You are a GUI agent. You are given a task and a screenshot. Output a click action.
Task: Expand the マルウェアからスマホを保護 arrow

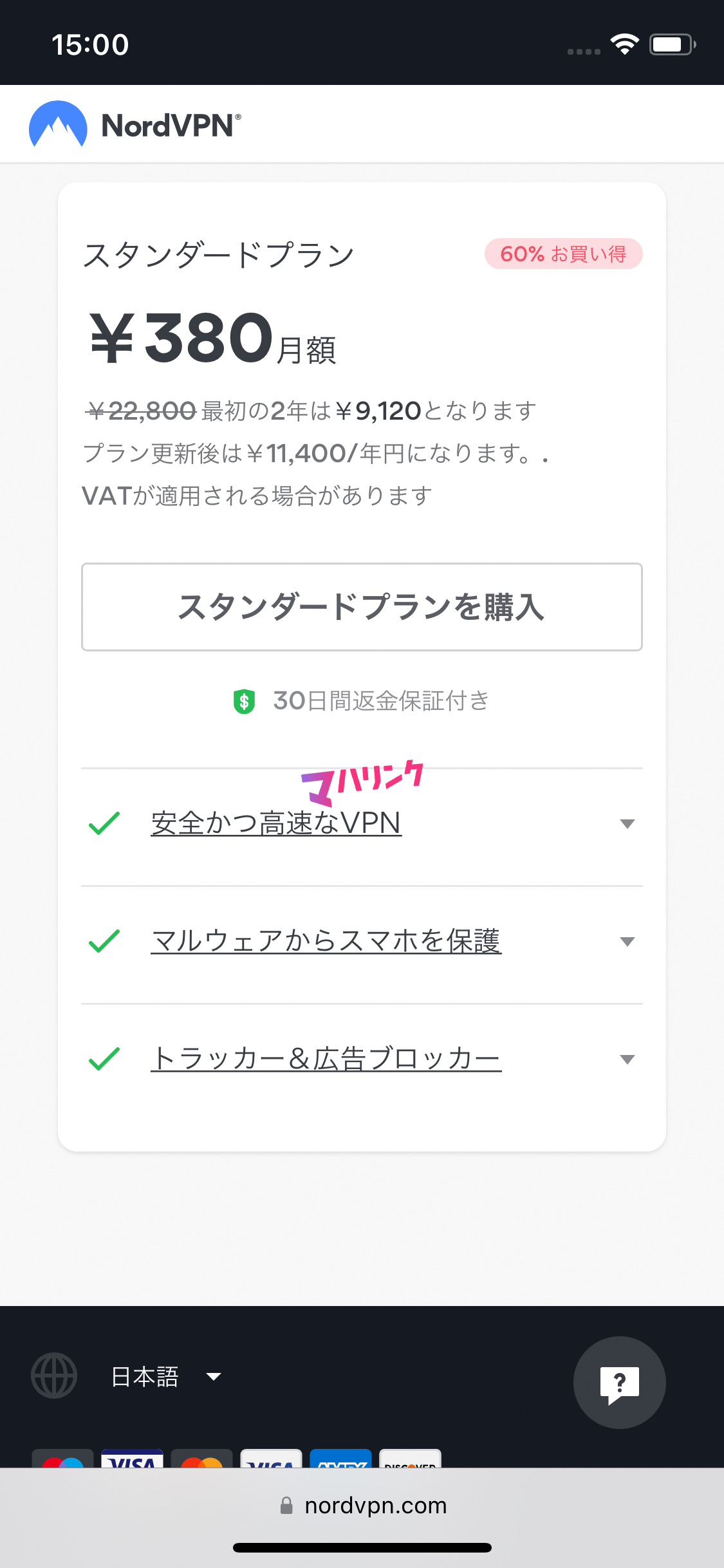coord(627,942)
